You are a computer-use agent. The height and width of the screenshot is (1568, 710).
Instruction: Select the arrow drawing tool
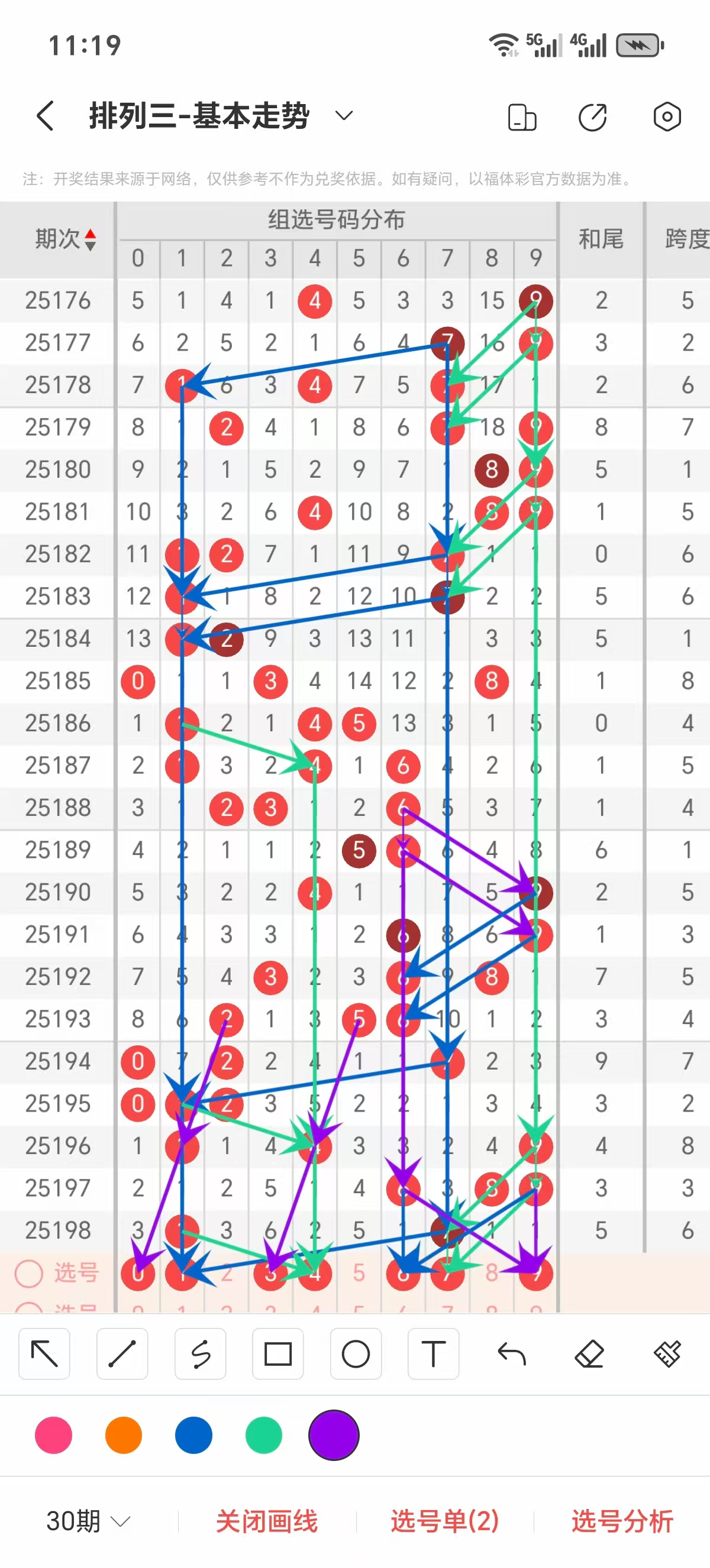(x=44, y=1355)
